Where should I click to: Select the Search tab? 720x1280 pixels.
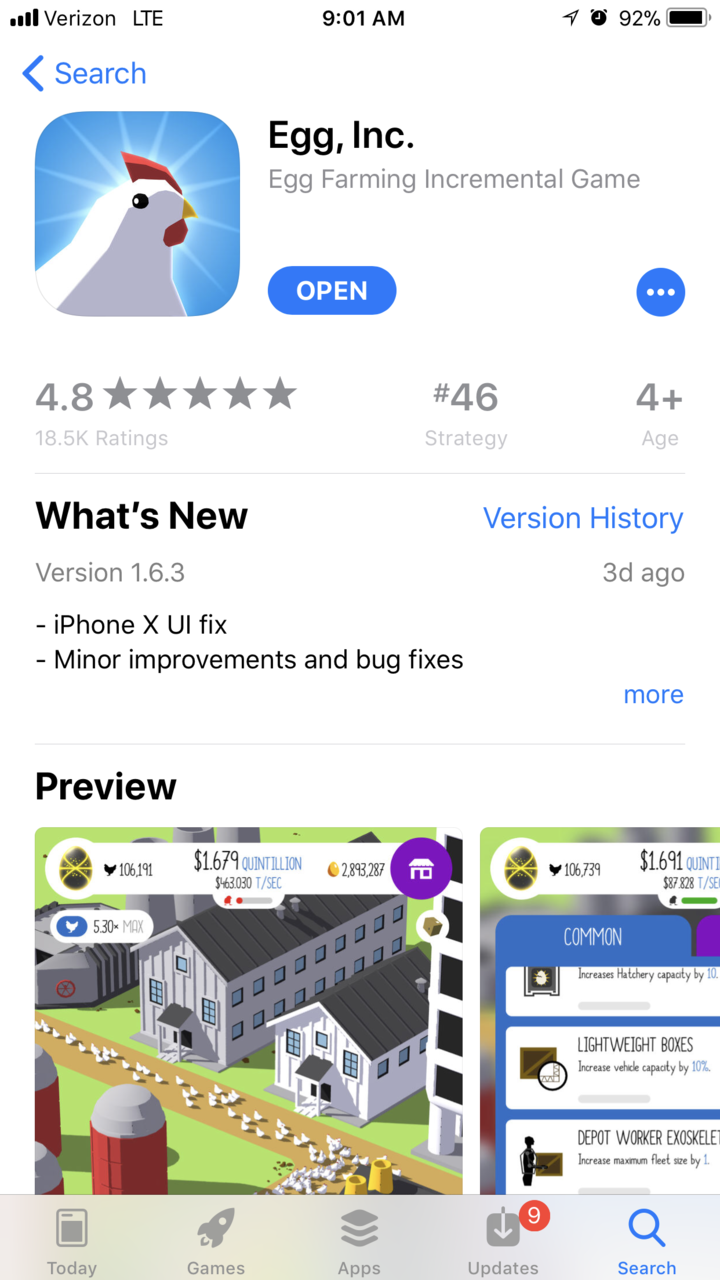pyautogui.click(x=646, y=1240)
